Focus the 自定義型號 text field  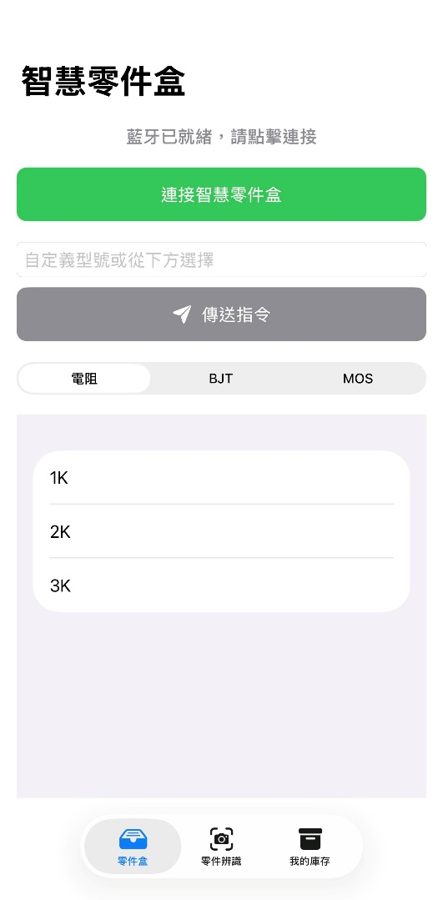pos(221,260)
